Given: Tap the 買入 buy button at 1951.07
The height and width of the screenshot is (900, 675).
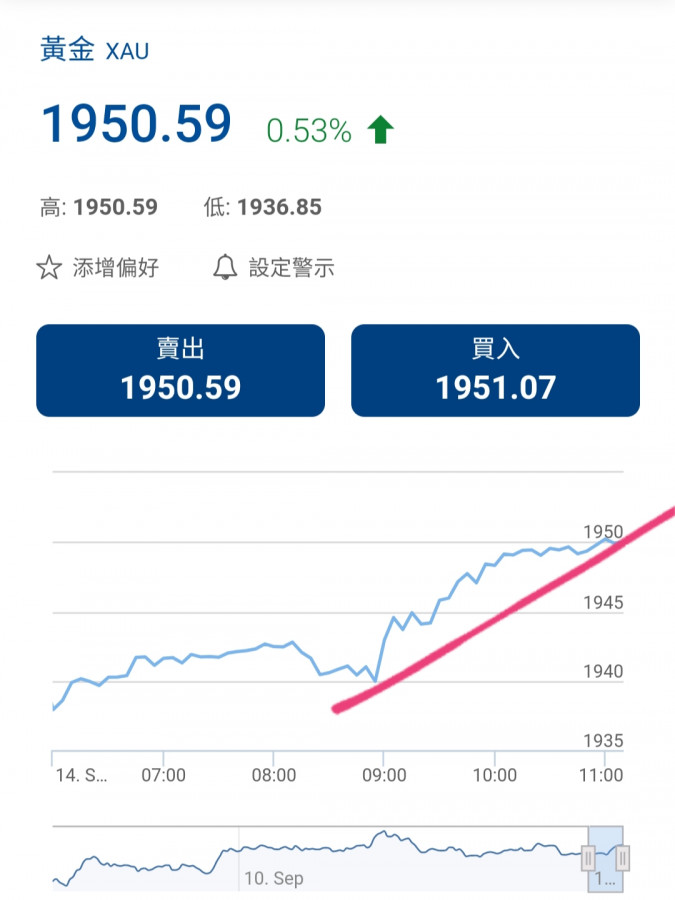Looking at the screenshot, I should pos(495,370).
